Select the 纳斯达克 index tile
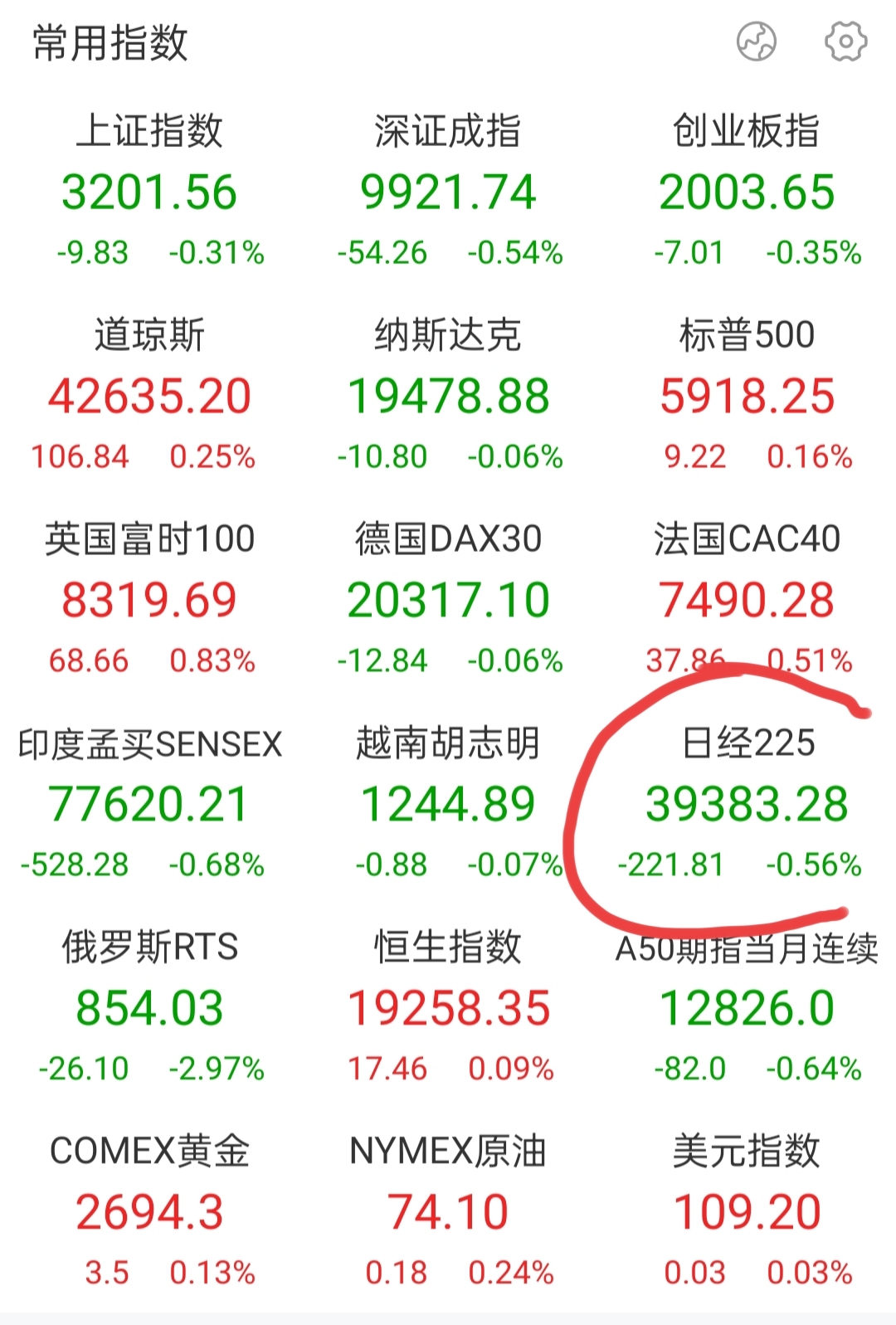This screenshot has height=1325, width=896. coord(448,396)
